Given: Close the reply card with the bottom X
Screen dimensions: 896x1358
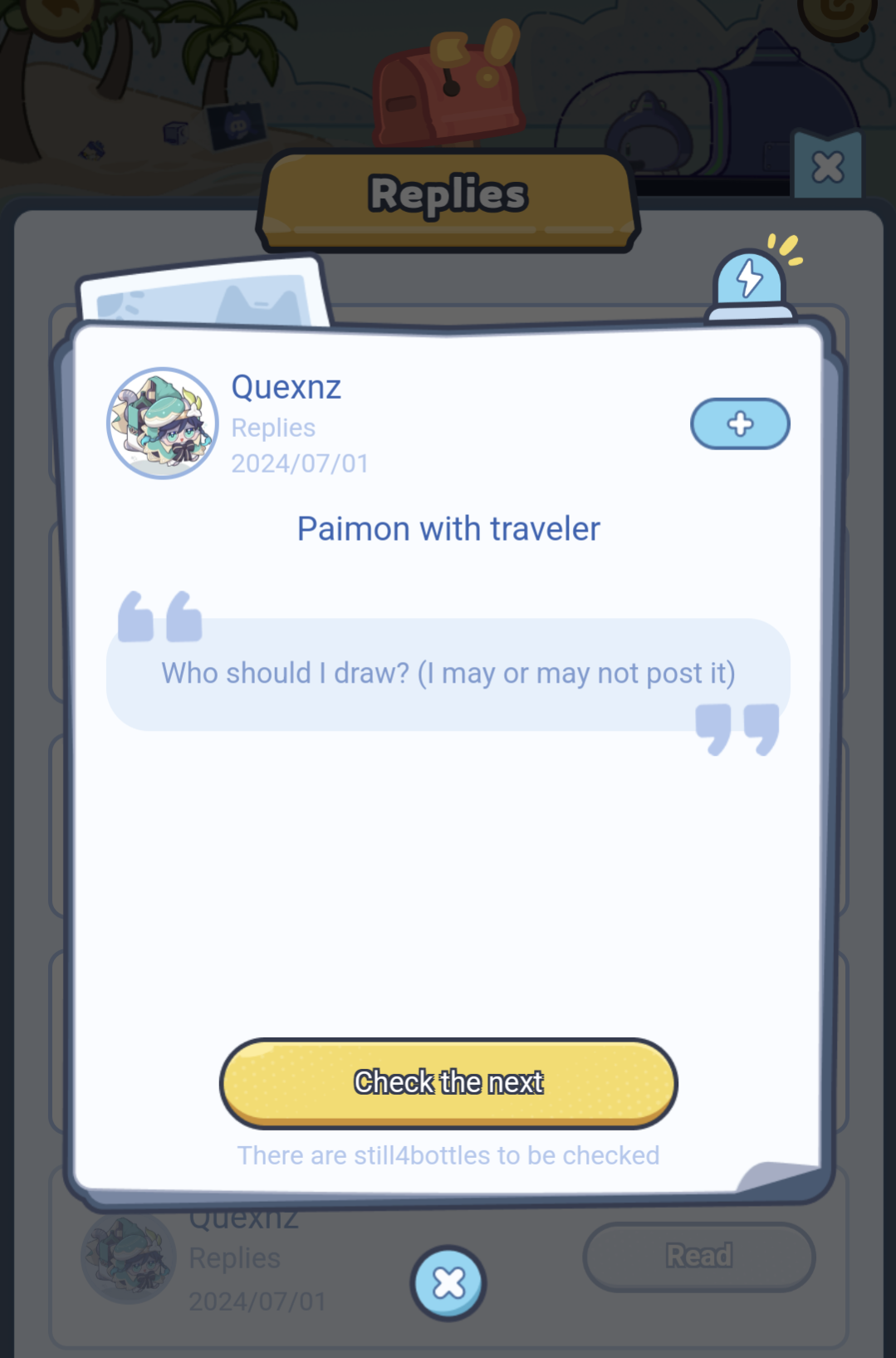Looking at the screenshot, I should pos(448,1283).
